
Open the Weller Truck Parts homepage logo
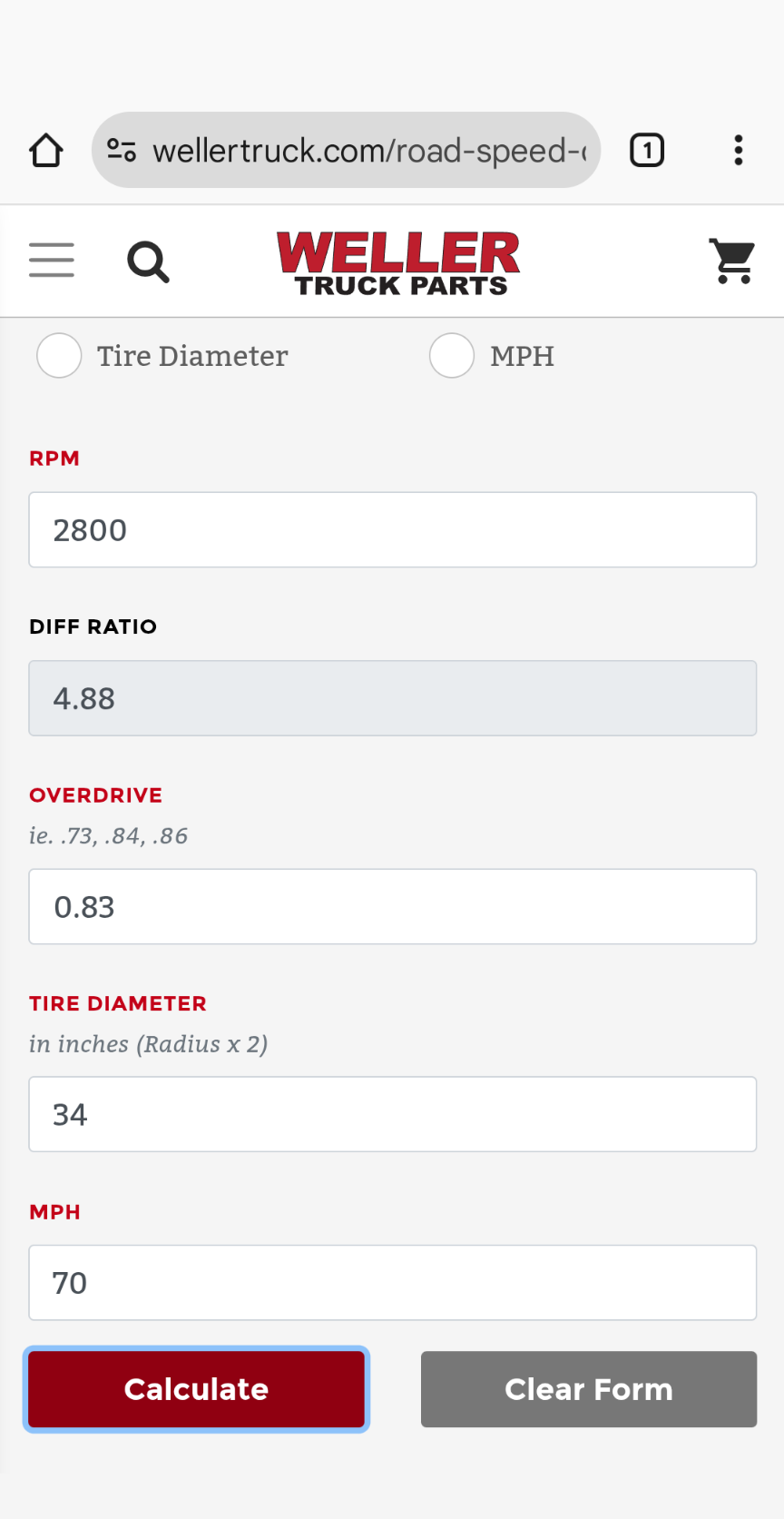(x=398, y=263)
